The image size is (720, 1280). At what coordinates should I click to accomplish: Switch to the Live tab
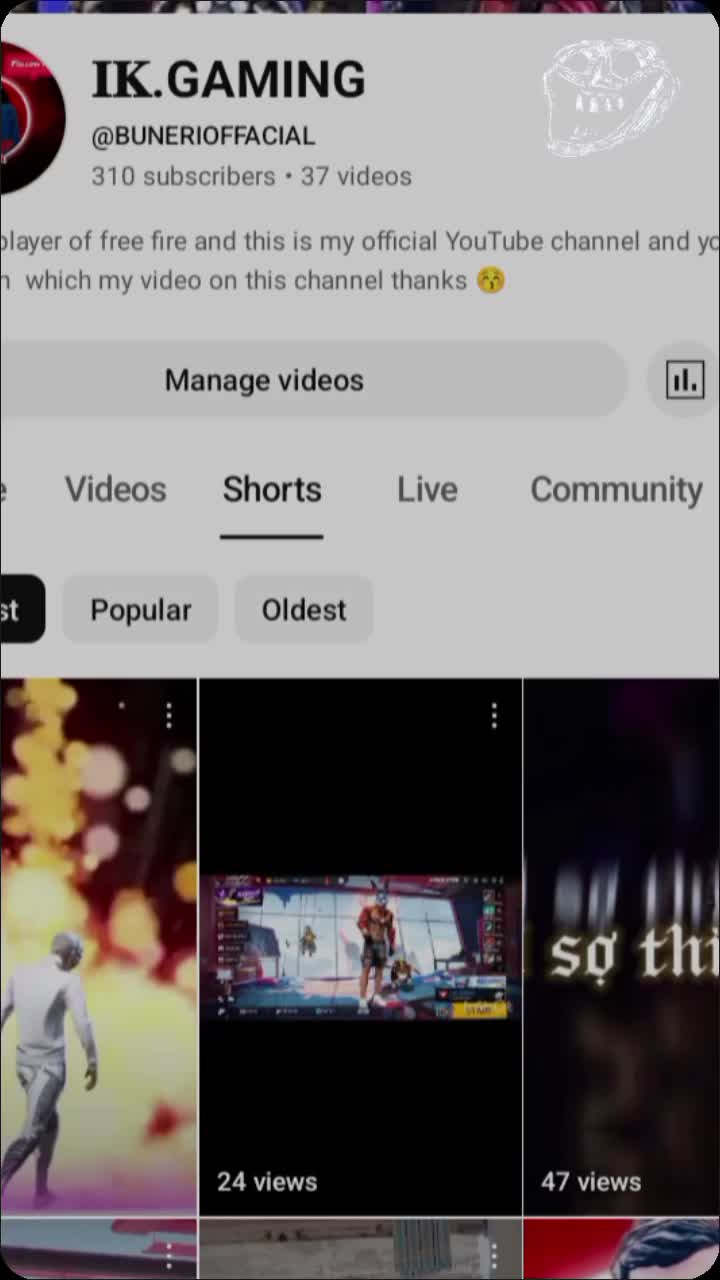(x=427, y=490)
